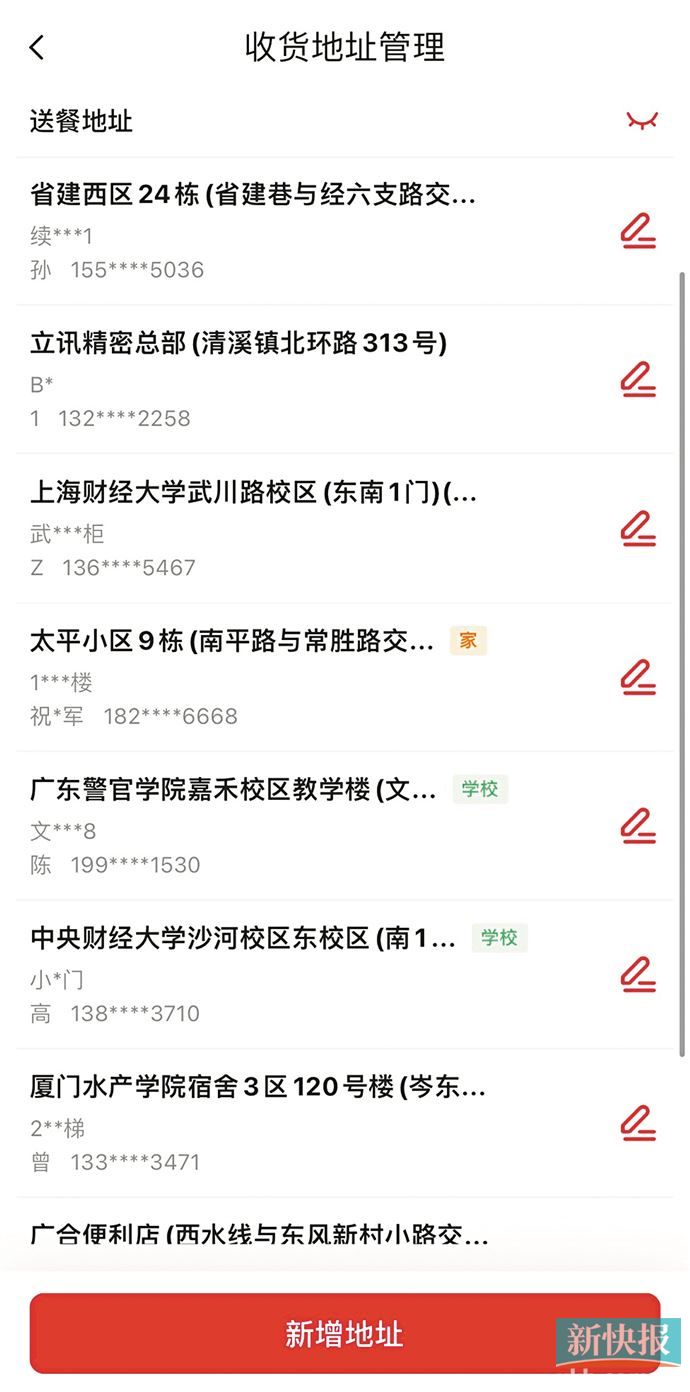
Task: Edit the 上海财经大学武川路校区 address
Action: pyautogui.click(x=638, y=529)
